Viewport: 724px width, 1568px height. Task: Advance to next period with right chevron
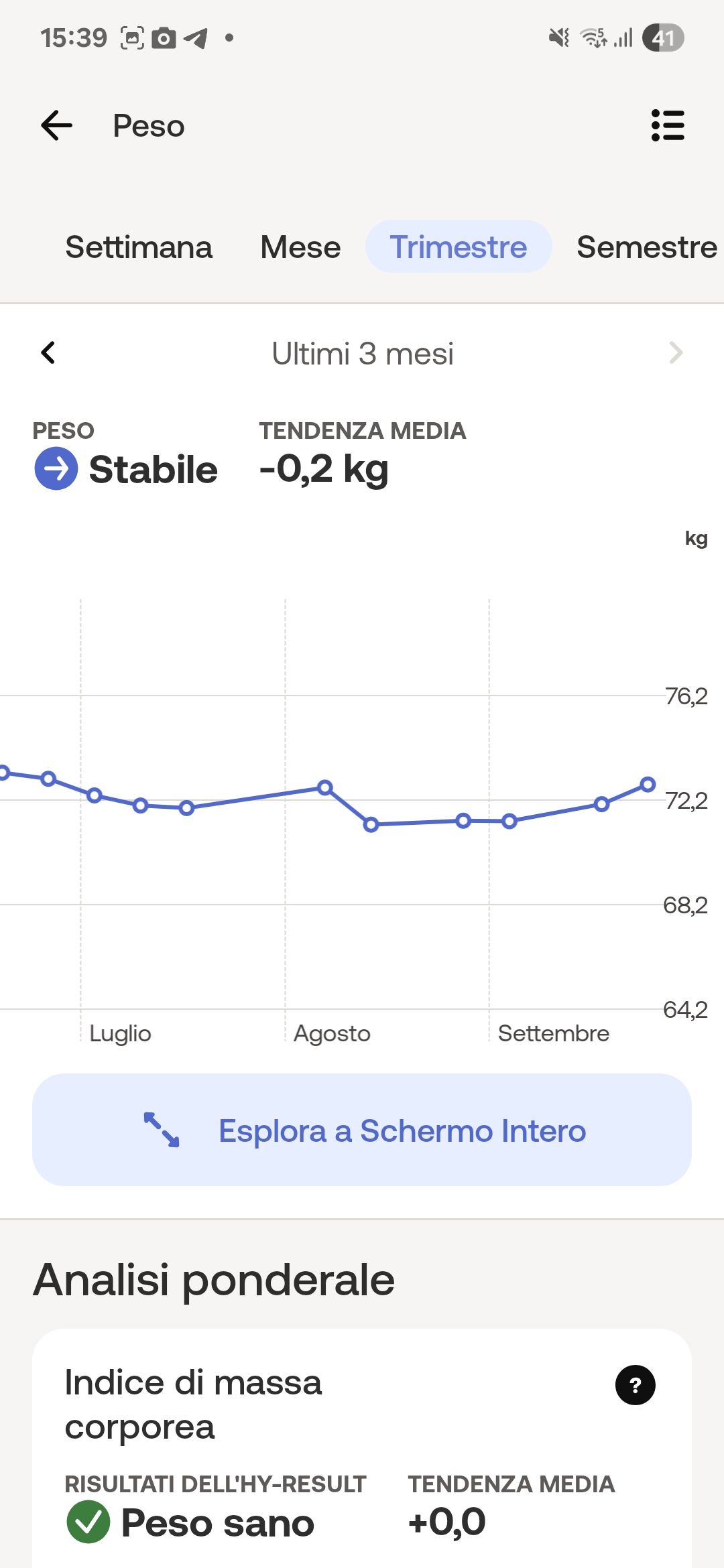pyautogui.click(x=676, y=353)
